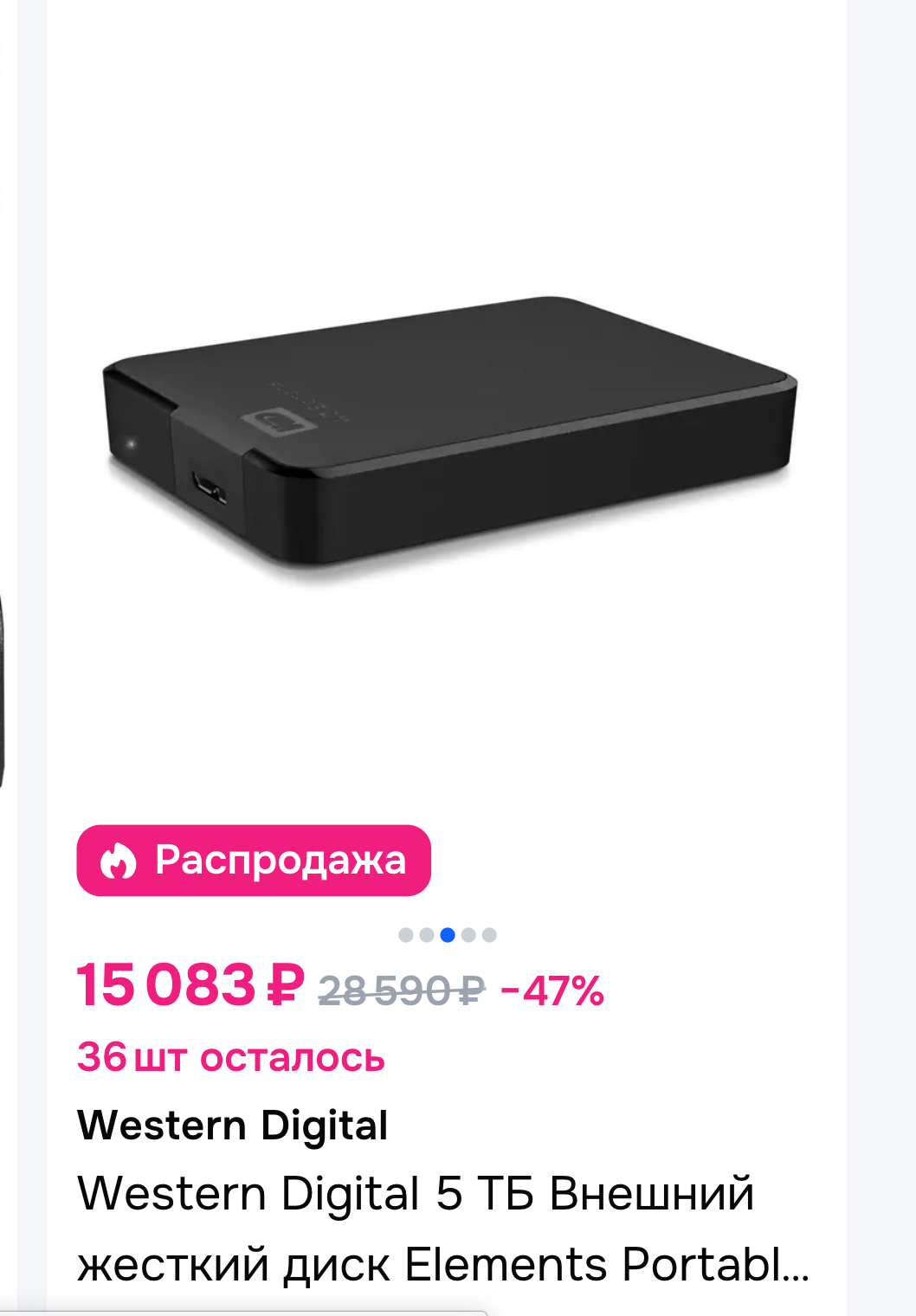Open the Western Digital Elements Portable title link
The height and width of the screenshot is (1316, 916).
(442, 1229)
